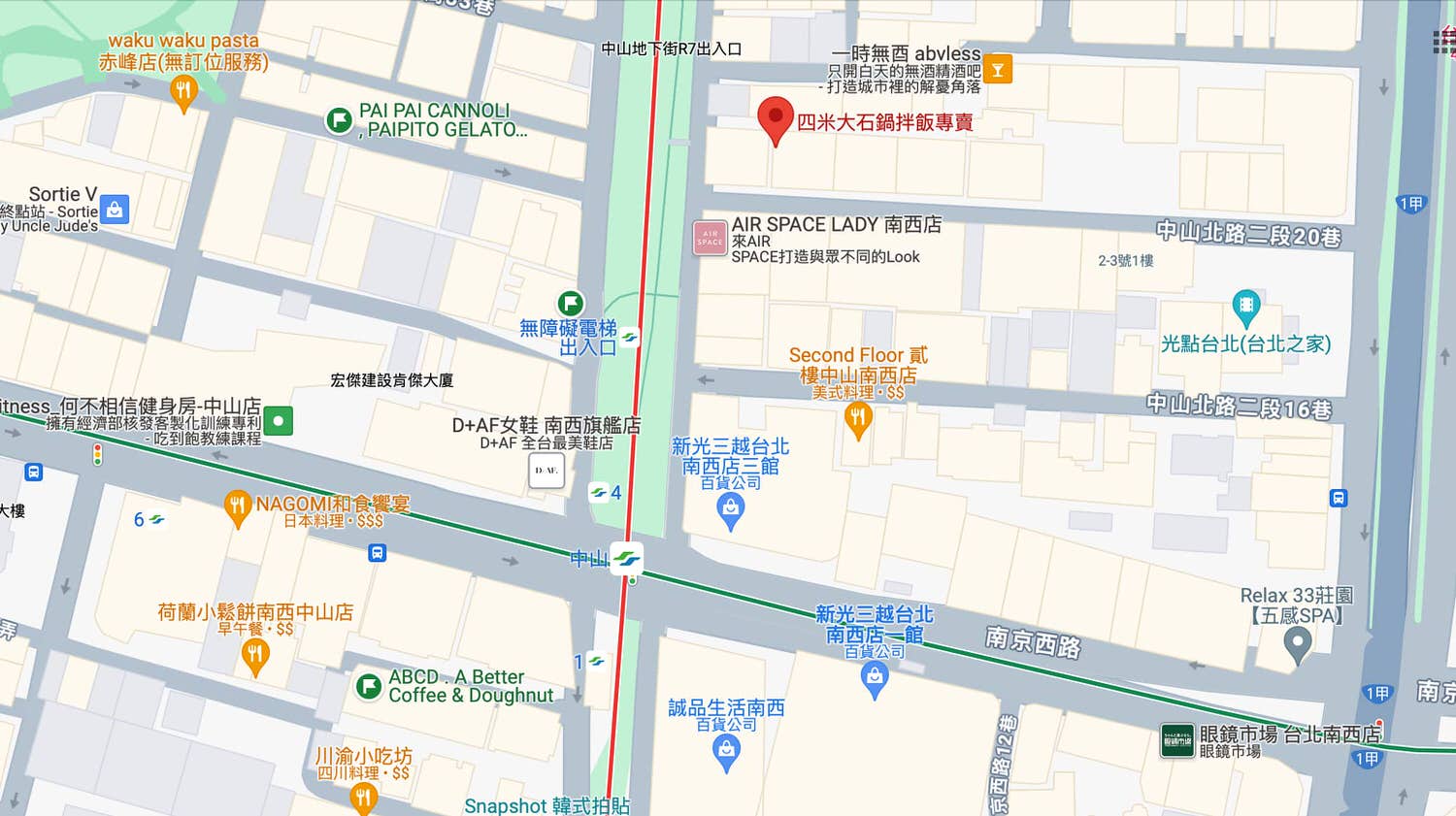The height and width of the screenshot is (816, 1456).
Task: Open 荷蘭小鬆餅南西中山店 restaurant marker
Action: click(255, 655)
